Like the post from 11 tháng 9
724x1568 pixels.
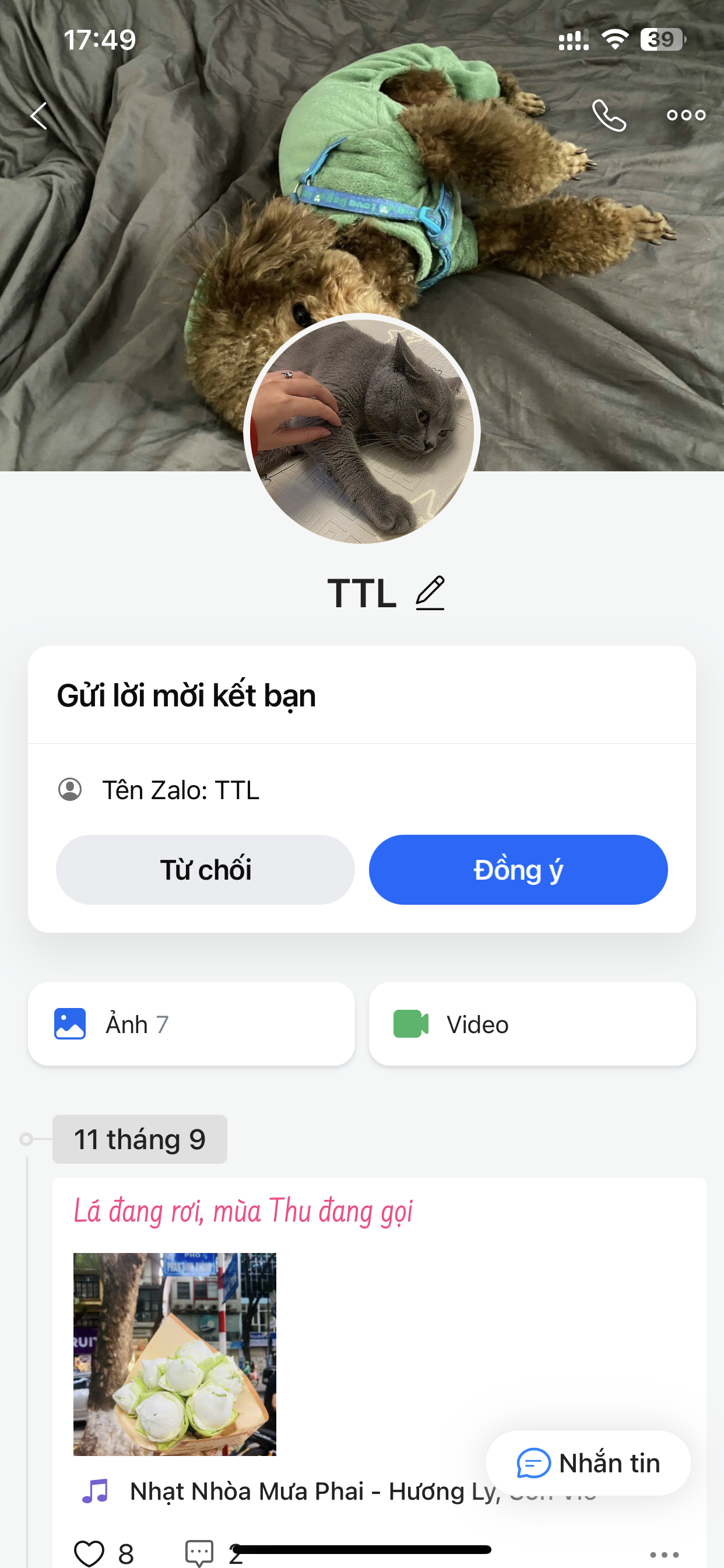tap(89, 1553)
